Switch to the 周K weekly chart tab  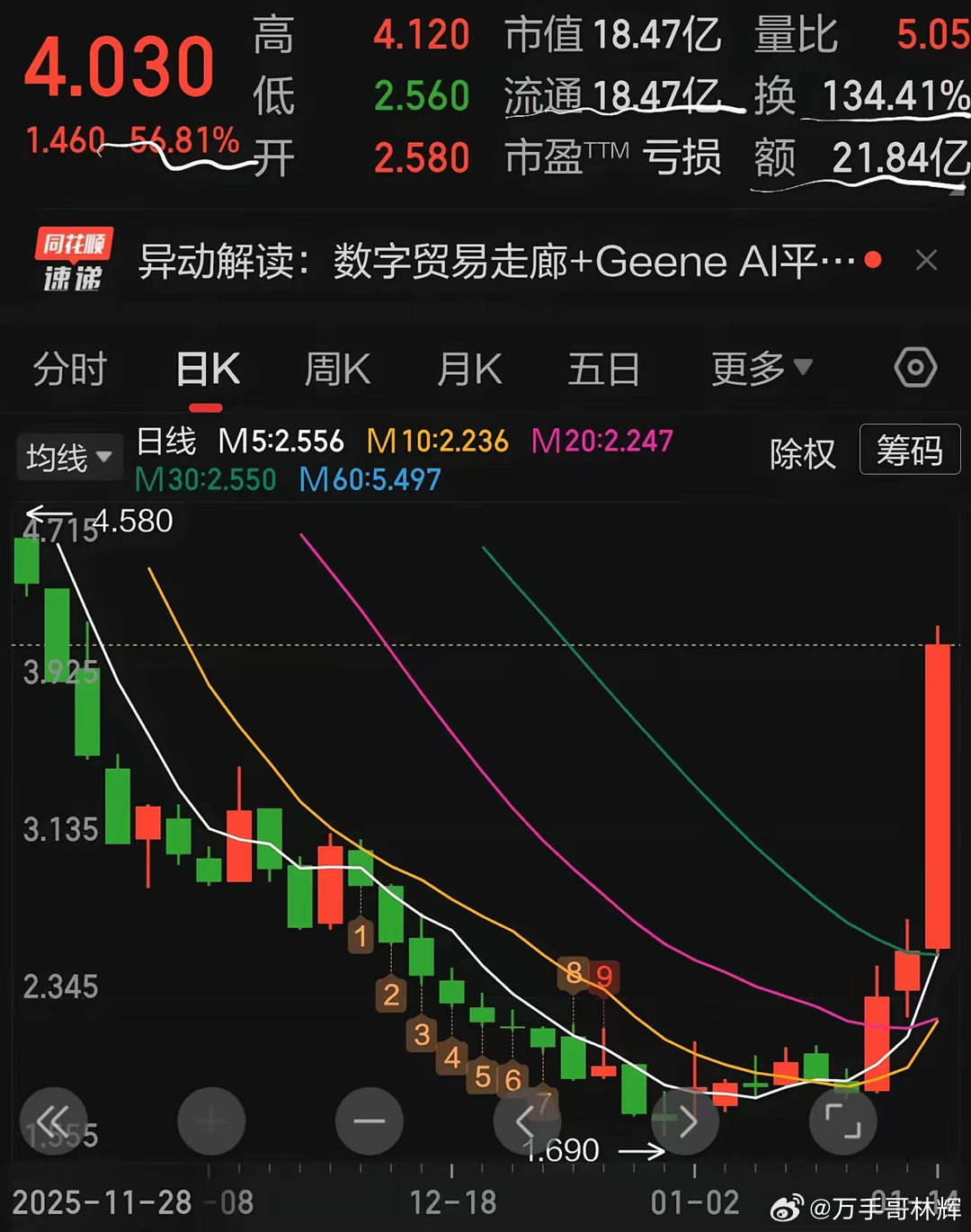coord(336,367)
